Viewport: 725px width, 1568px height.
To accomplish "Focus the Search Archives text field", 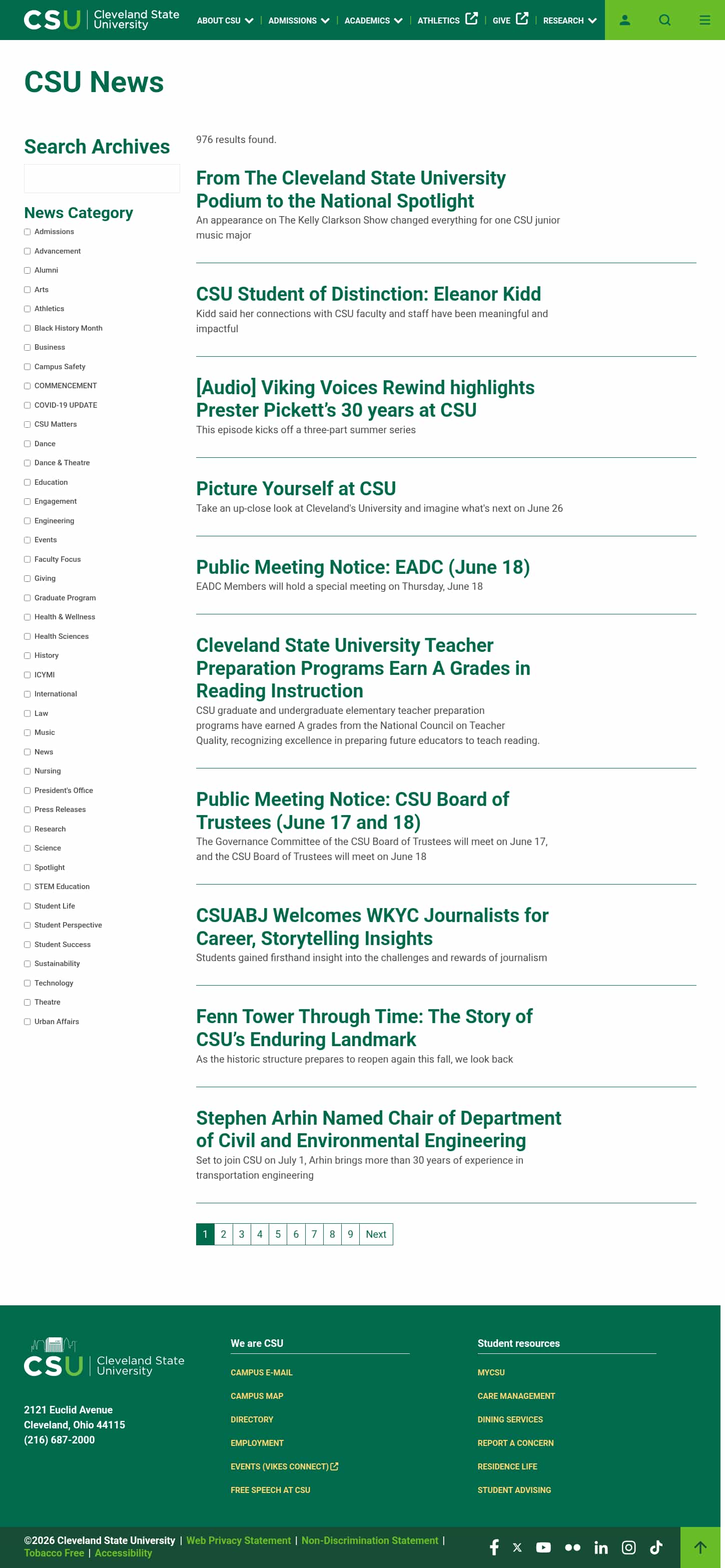I will pos(102,178).
